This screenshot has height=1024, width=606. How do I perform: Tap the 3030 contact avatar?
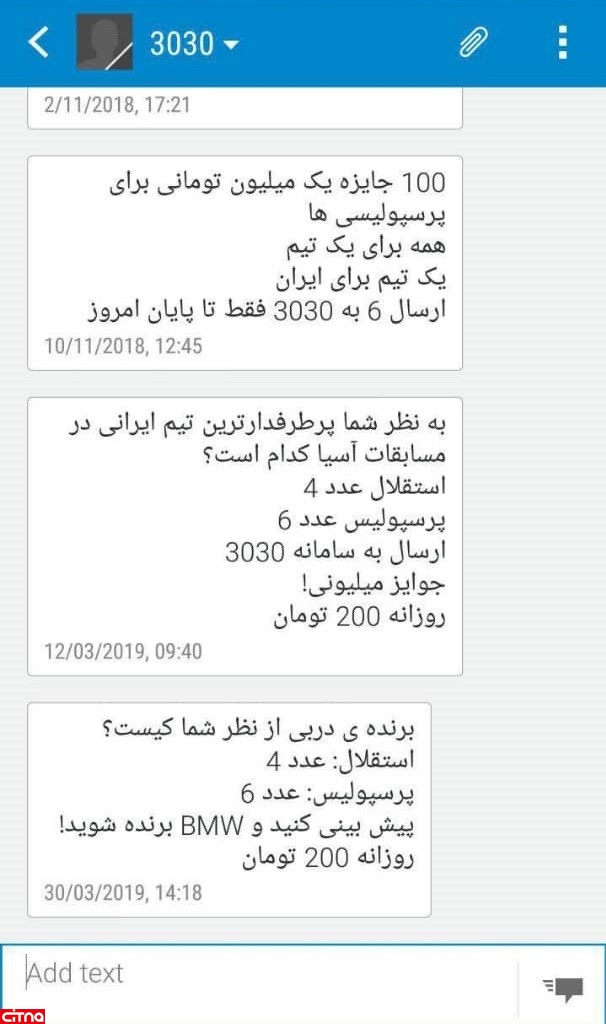[104, 43]
